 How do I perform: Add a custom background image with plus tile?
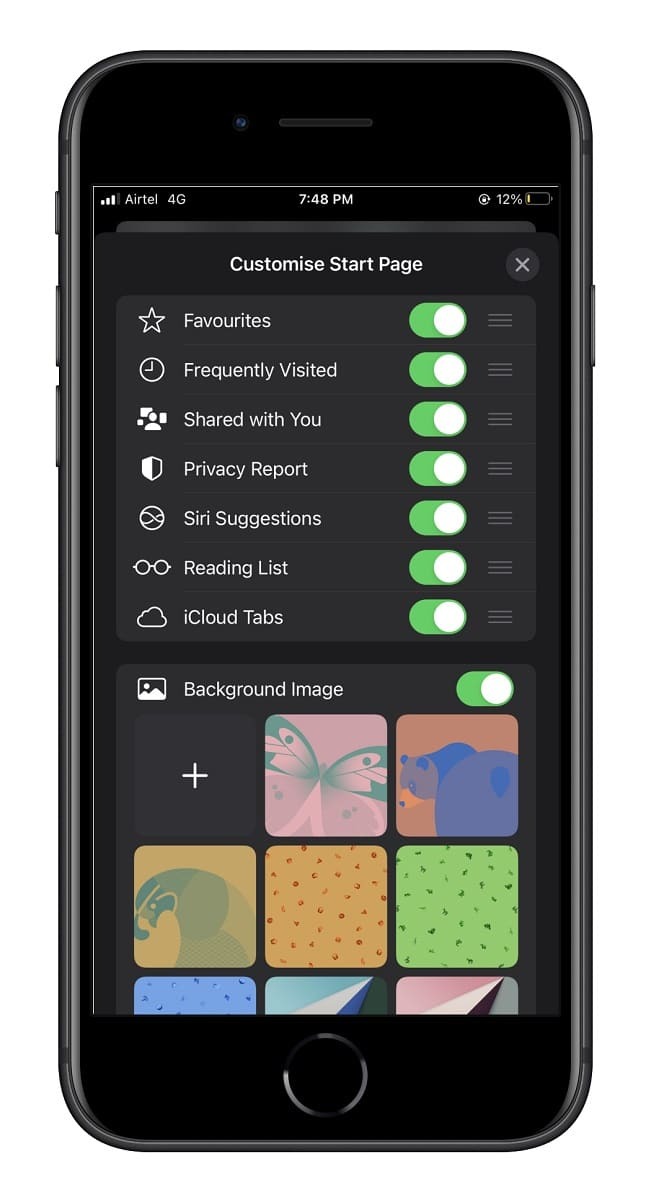[x=195, y=775]
